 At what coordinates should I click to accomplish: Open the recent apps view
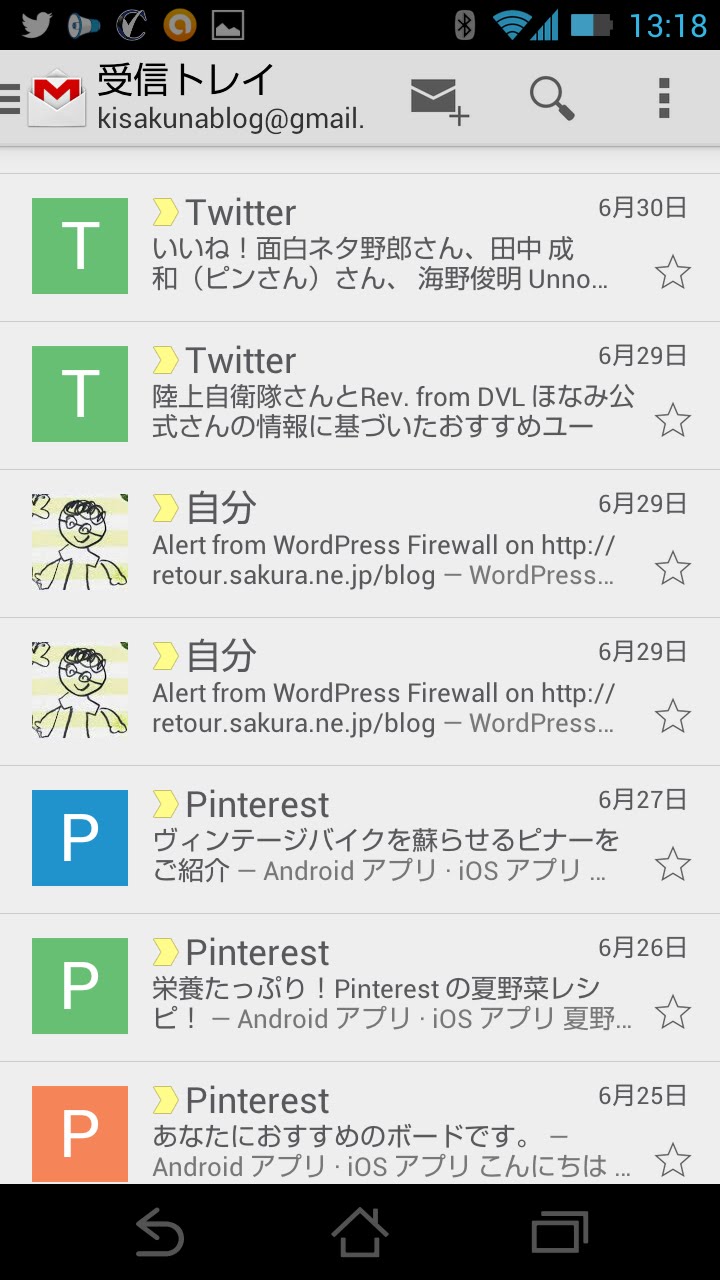pos(560,1232)
